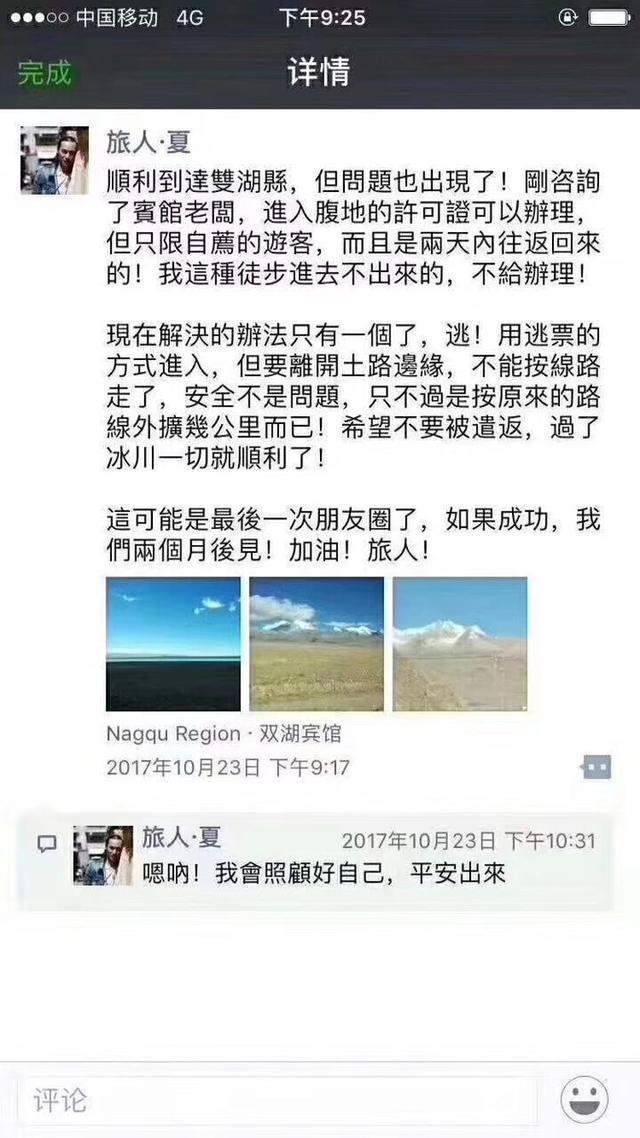Open 旅人·夏's profile picture on the post

point(54,160)
